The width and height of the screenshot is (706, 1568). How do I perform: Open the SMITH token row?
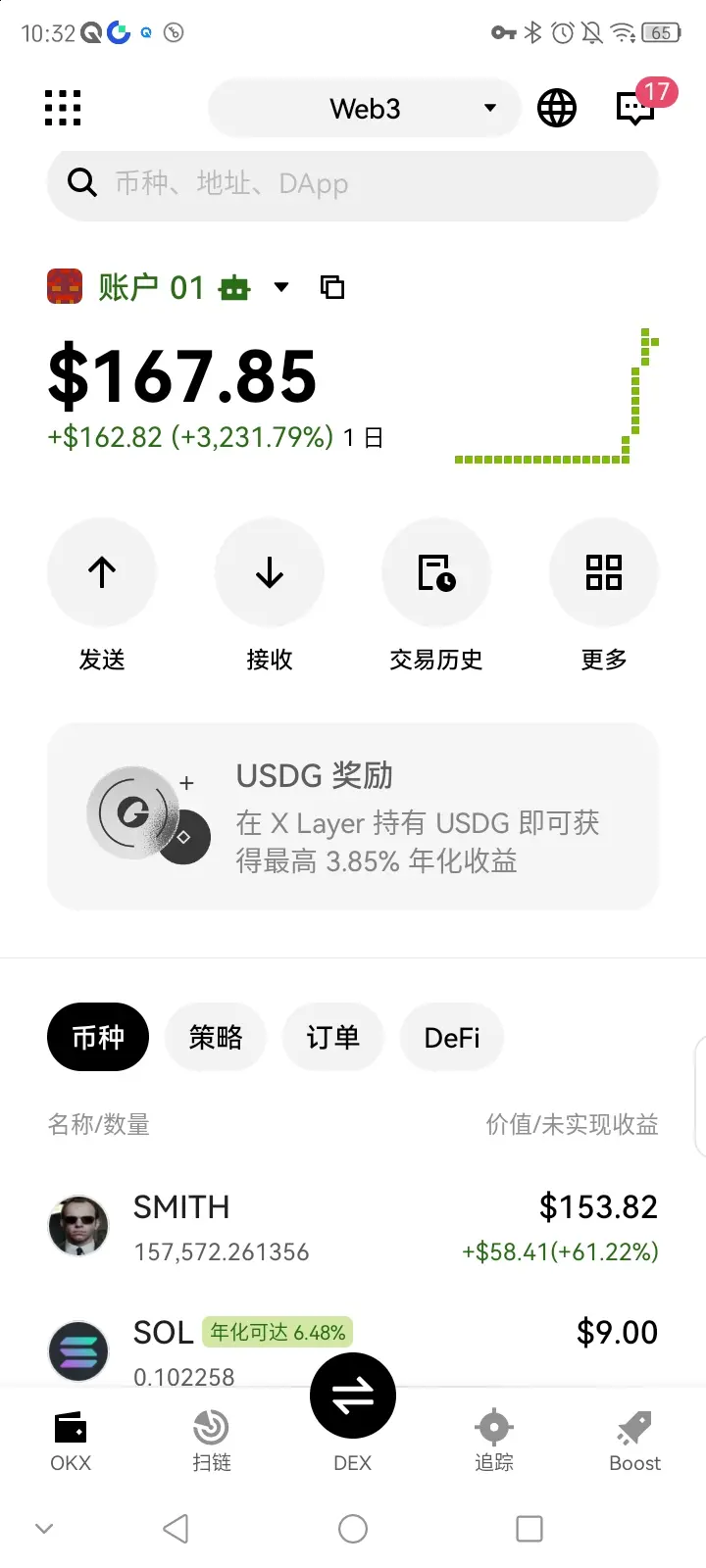coord(353,1228)
